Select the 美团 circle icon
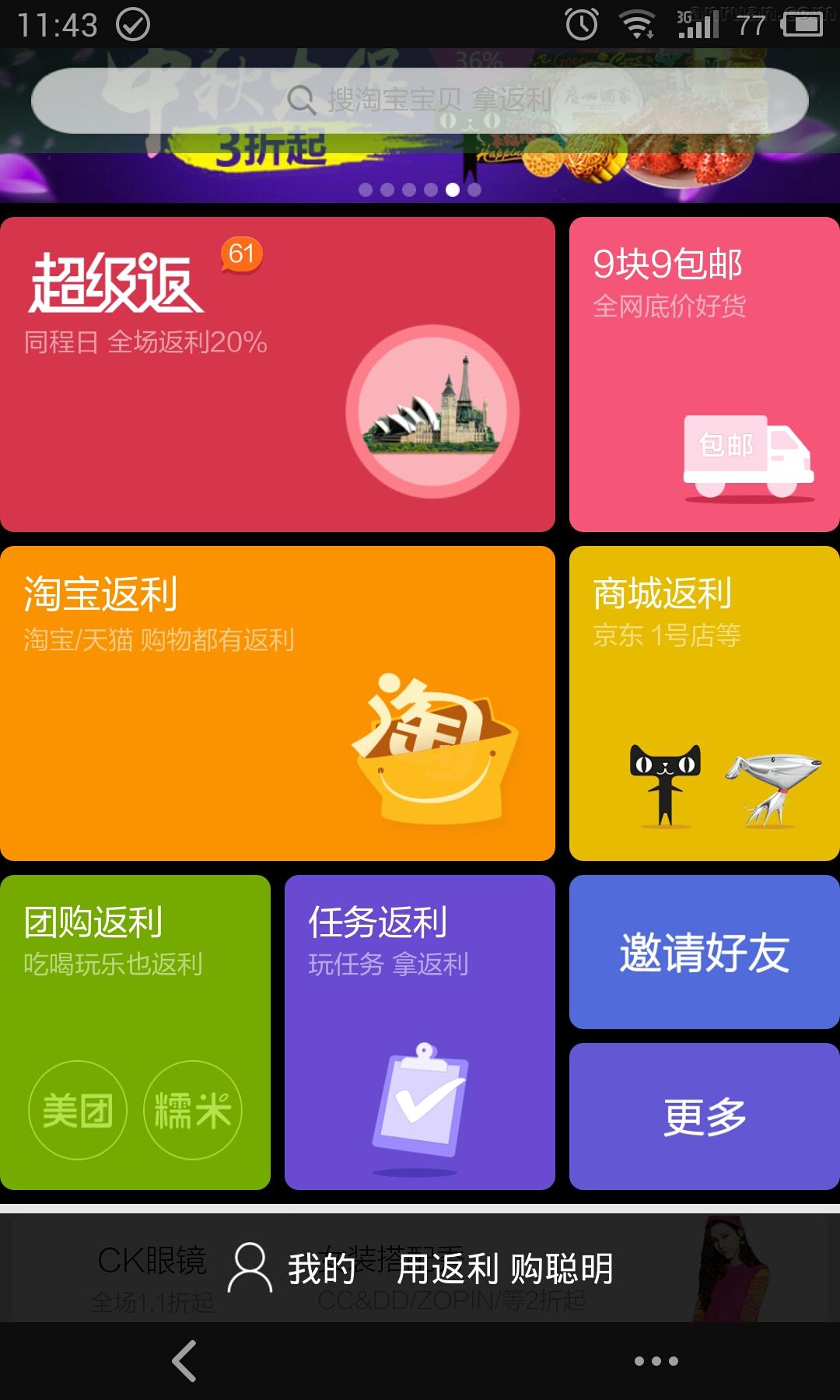Viewport: 840px width, 1400px height. [x=75, y=1110]
